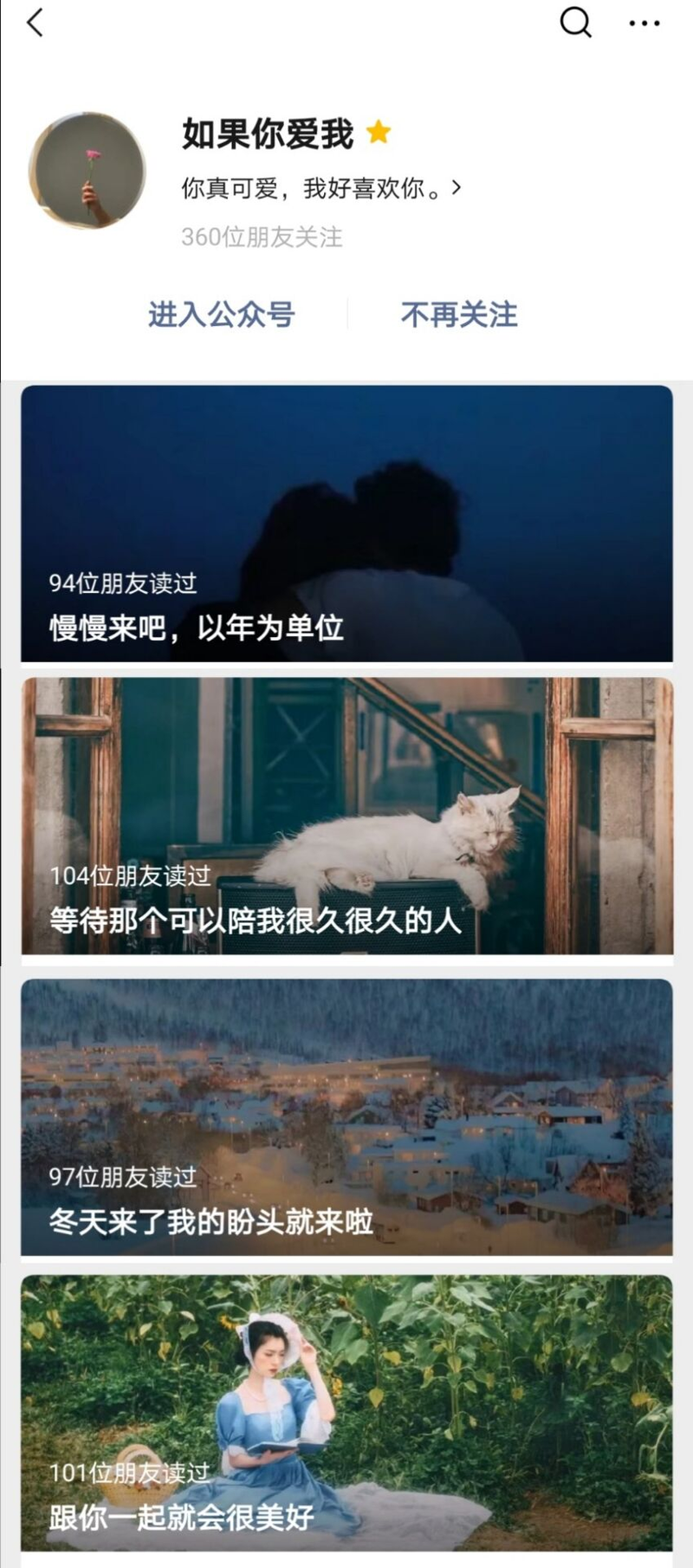Tap the back arrow to return
Screen dimensions: 693x1568
(35, 23)
